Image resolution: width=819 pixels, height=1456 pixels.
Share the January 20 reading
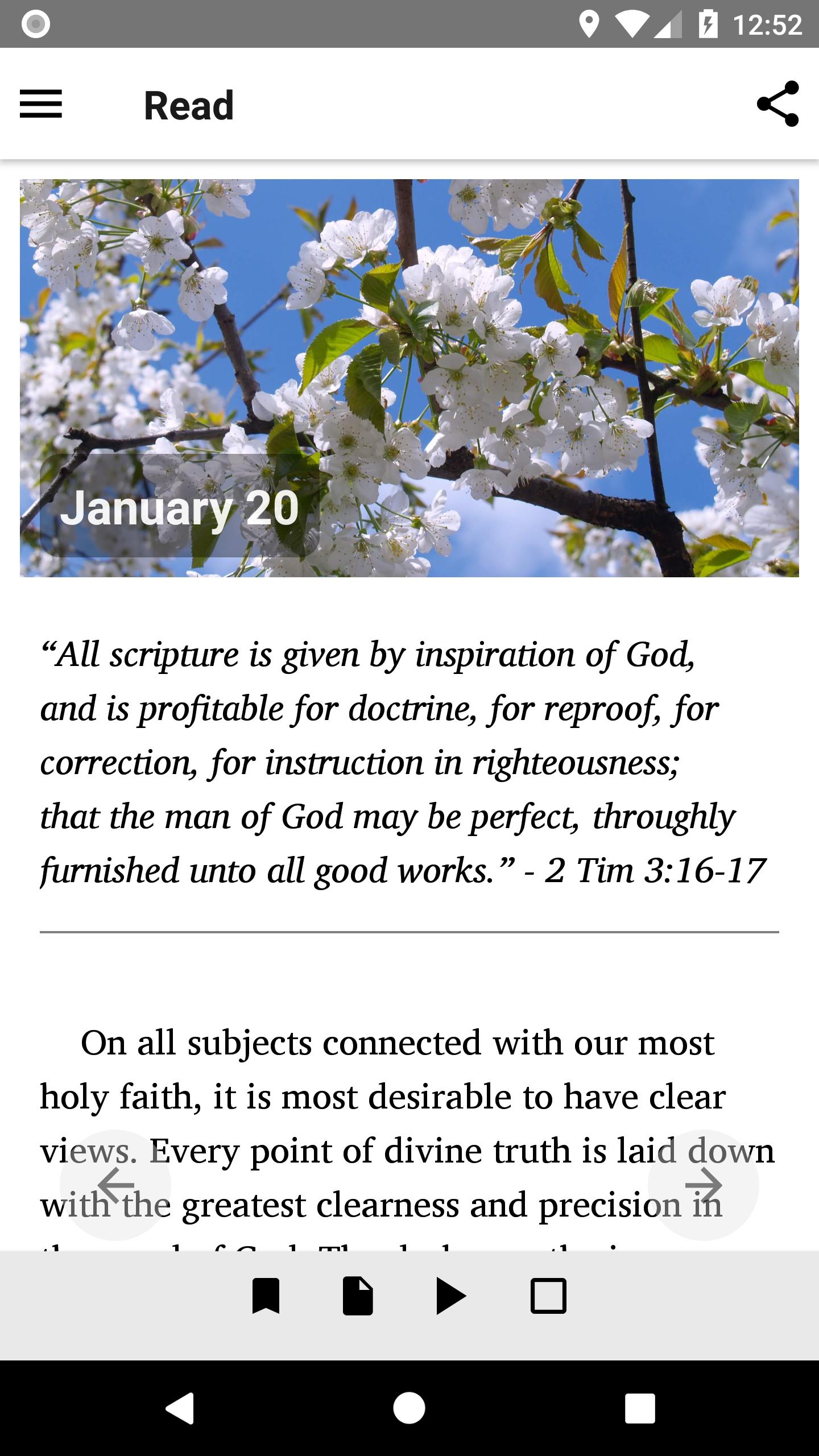(778, 104)
